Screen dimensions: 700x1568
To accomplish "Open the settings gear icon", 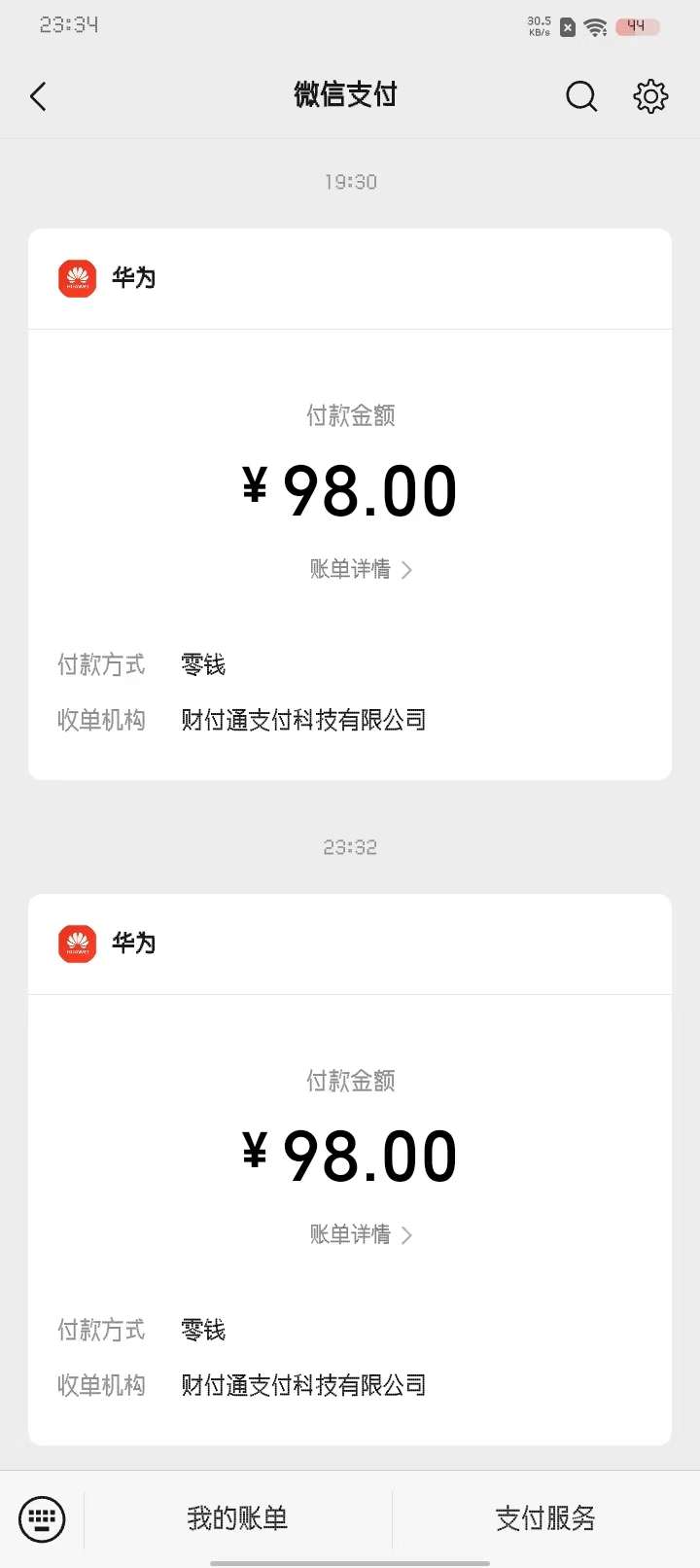I will 650,96.
